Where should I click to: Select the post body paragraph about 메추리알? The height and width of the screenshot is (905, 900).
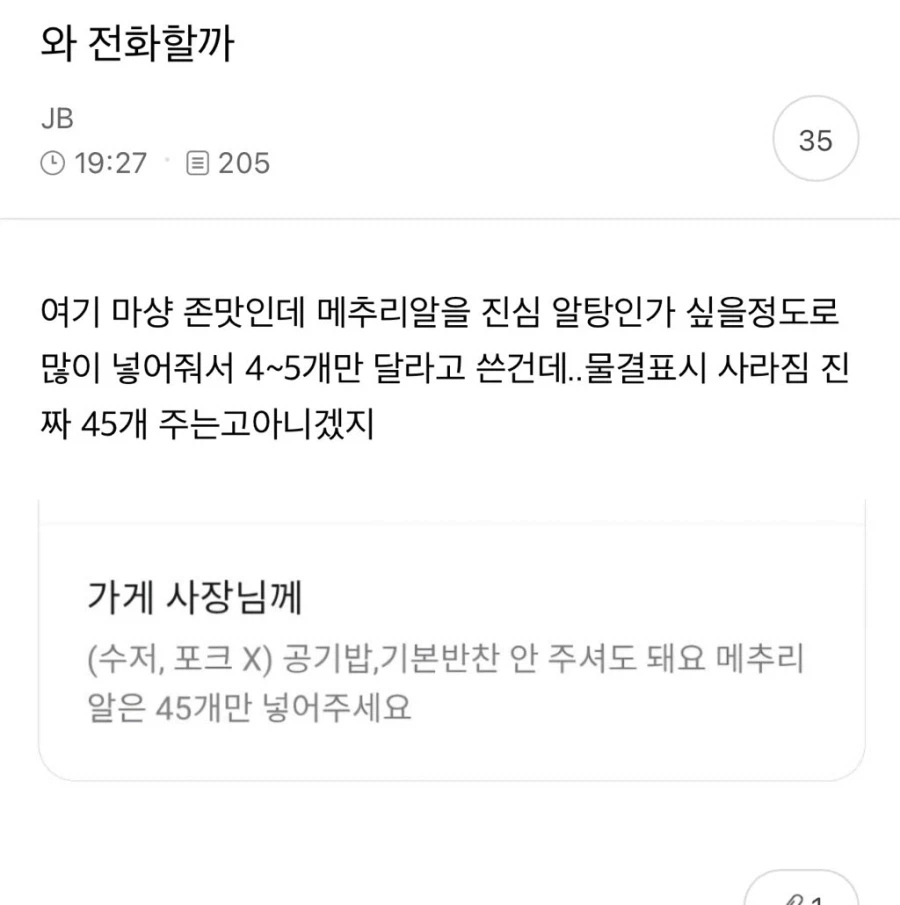(440, 365)
